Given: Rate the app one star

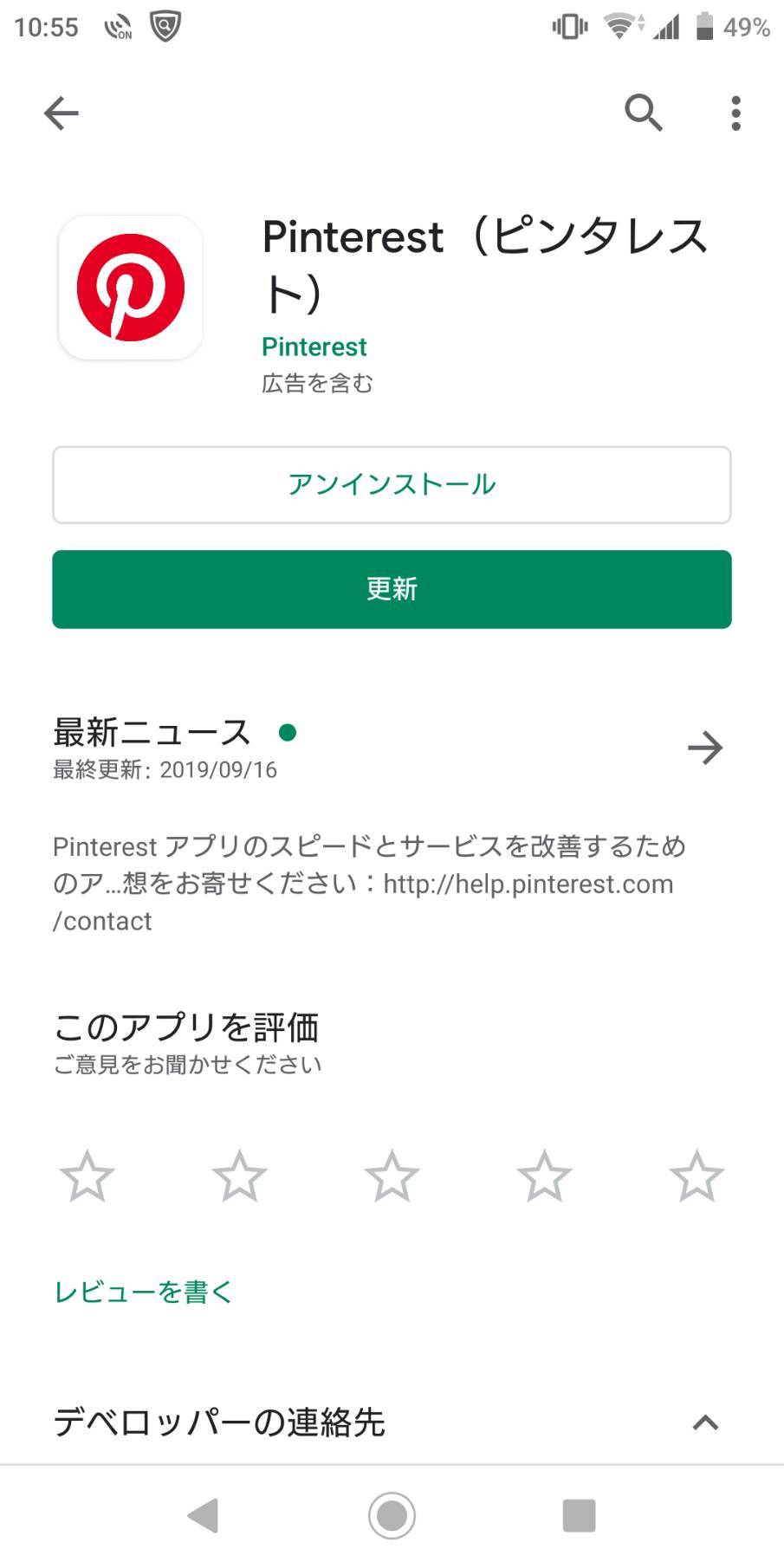Looking at the screenshot, I should click(87, 1176).
